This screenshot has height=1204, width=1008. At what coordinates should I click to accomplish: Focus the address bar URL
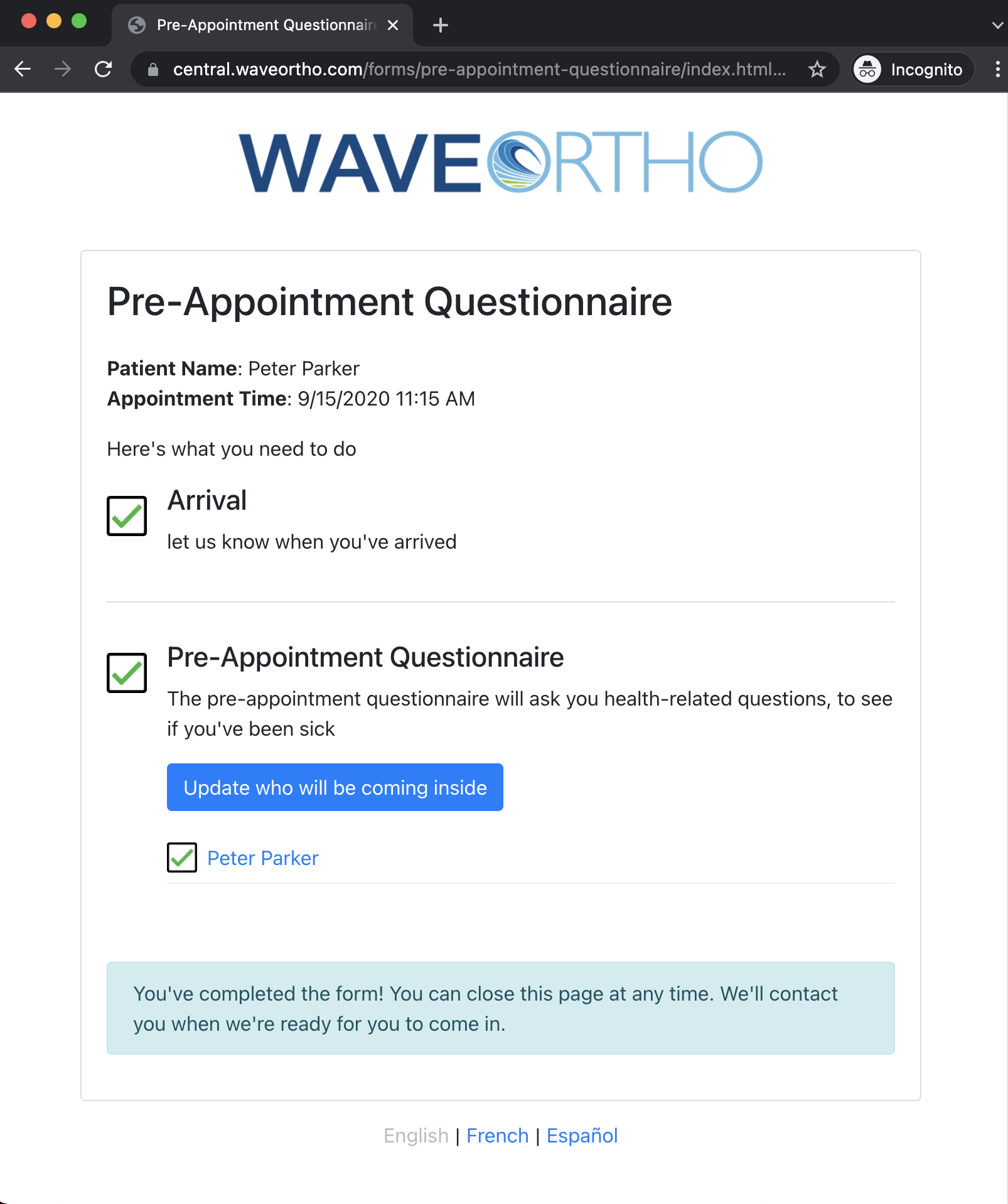(x=477, y=69)
